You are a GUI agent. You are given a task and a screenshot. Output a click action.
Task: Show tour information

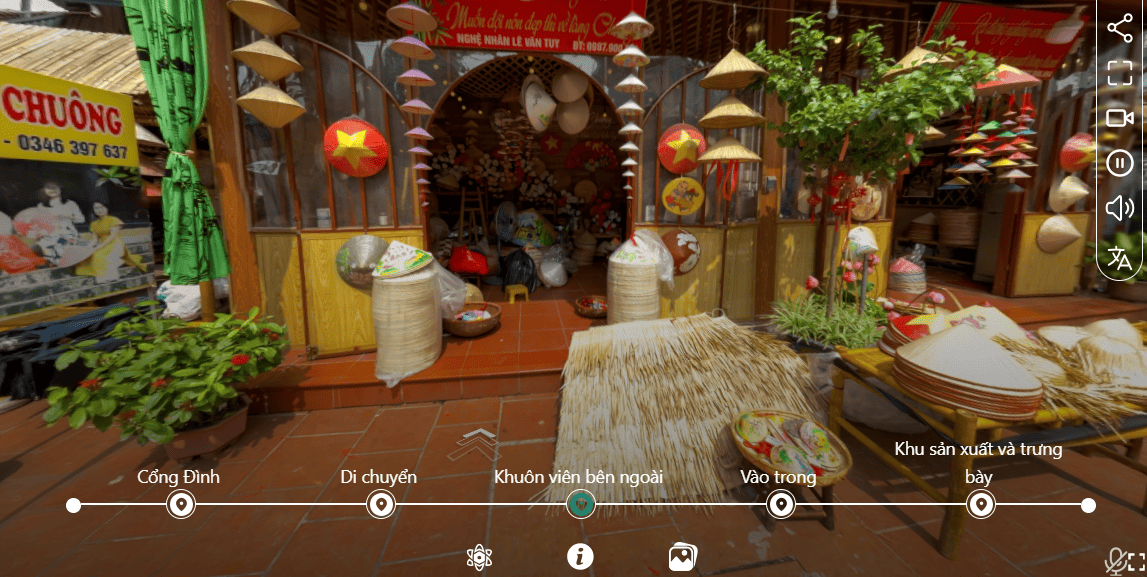coord(580,557)
